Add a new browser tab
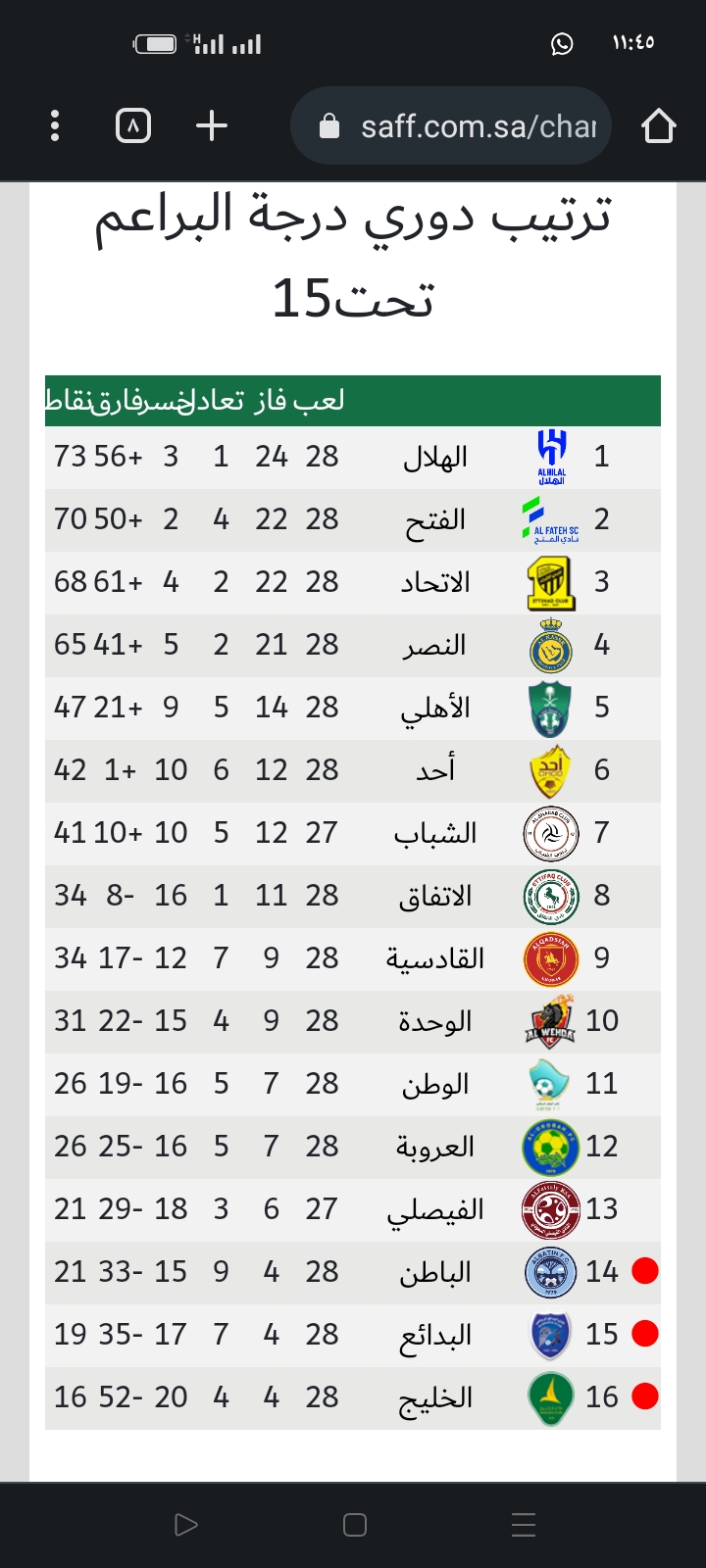706x1568 pixels. pos(212,125)
